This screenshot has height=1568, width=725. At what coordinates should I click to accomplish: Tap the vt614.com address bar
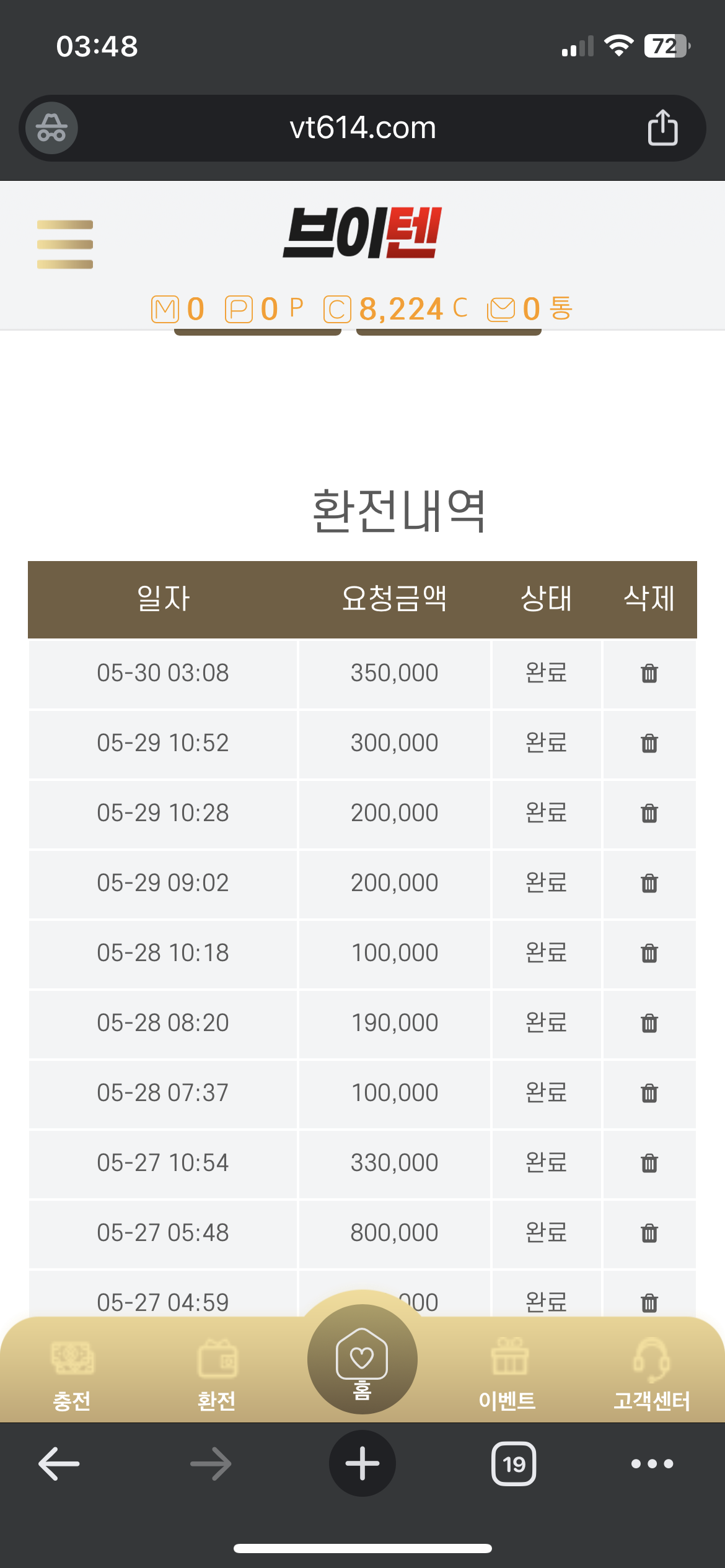tap(362, 128)
